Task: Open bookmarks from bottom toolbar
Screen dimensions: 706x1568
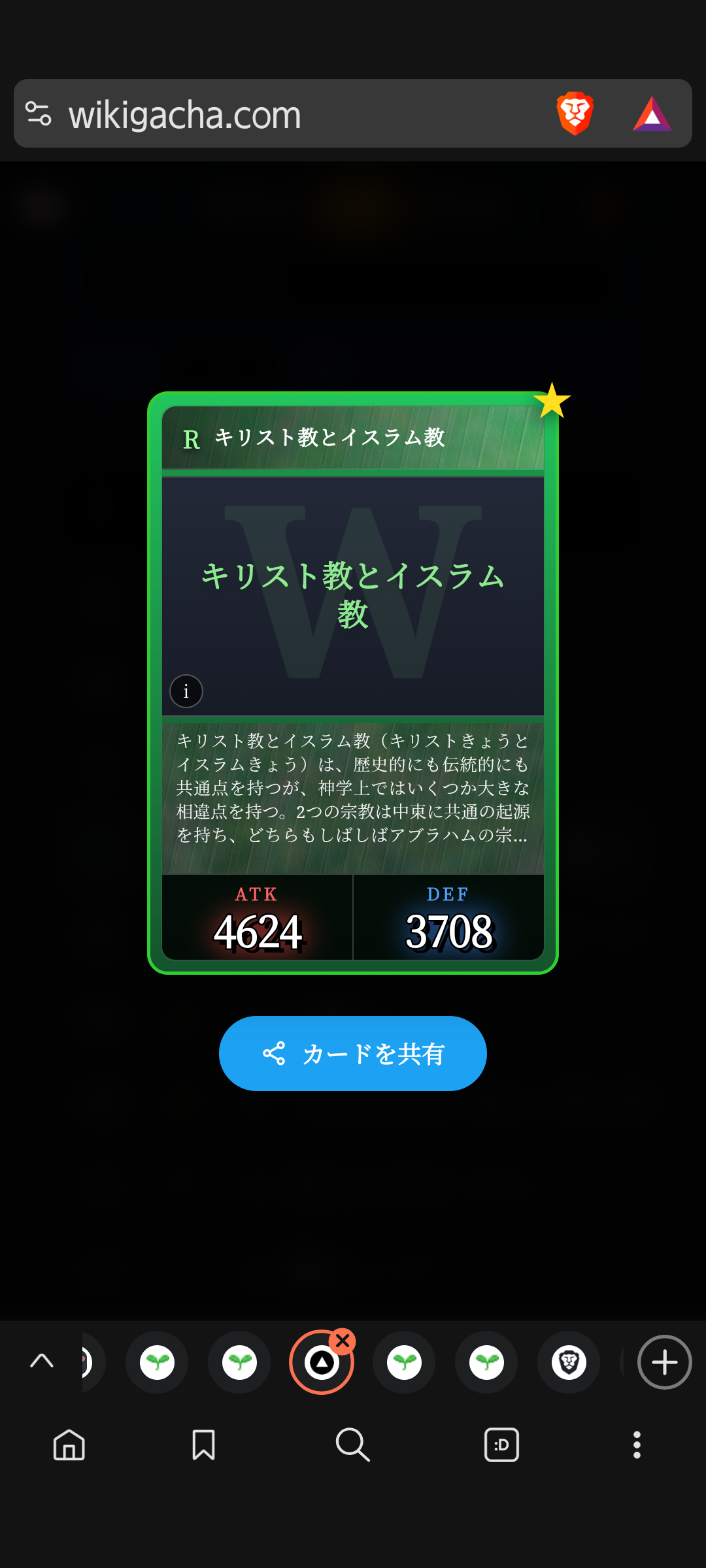Action: coord(203,1445)
